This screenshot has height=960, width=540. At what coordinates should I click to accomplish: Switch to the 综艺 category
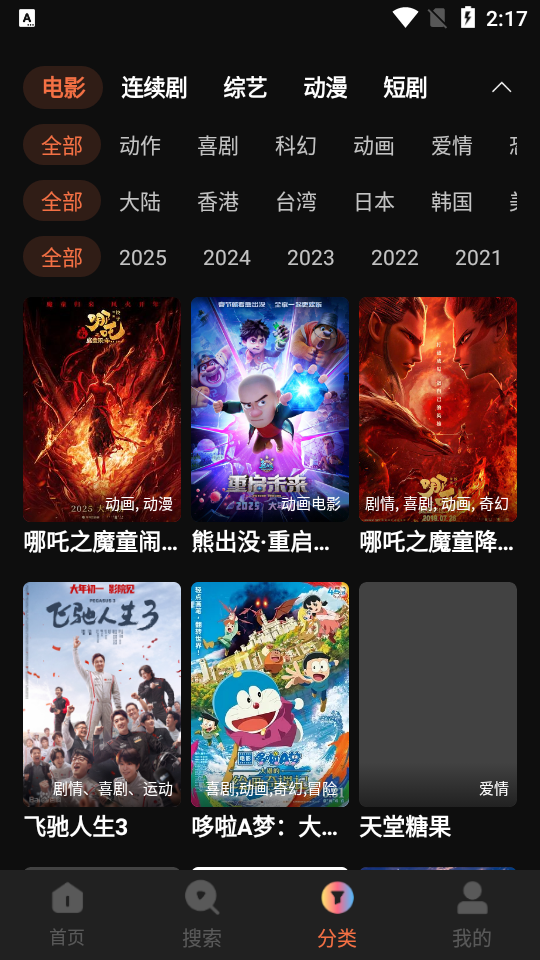(x=245, y=88)
